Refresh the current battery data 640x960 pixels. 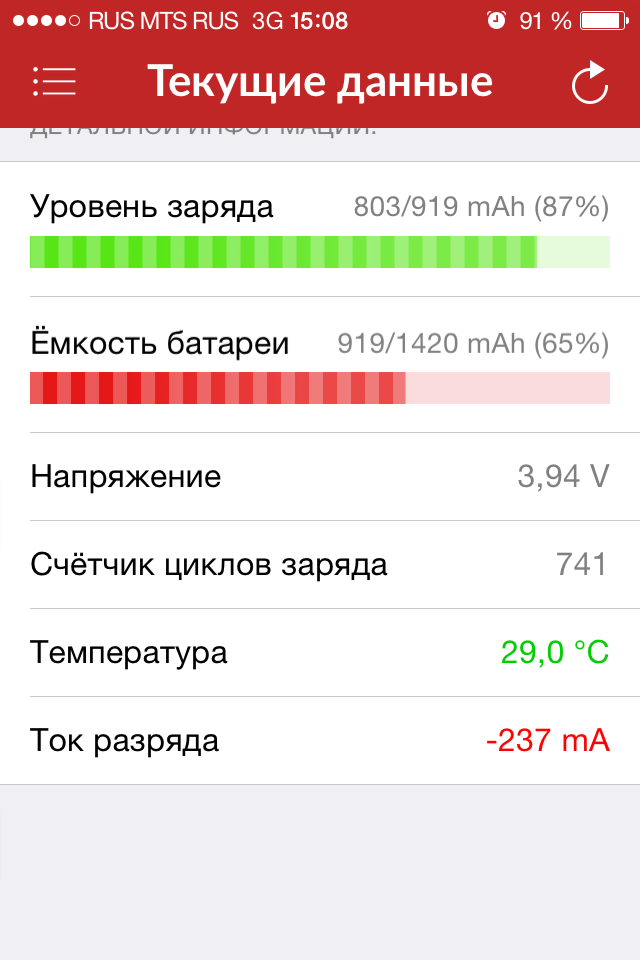(590, 83)
